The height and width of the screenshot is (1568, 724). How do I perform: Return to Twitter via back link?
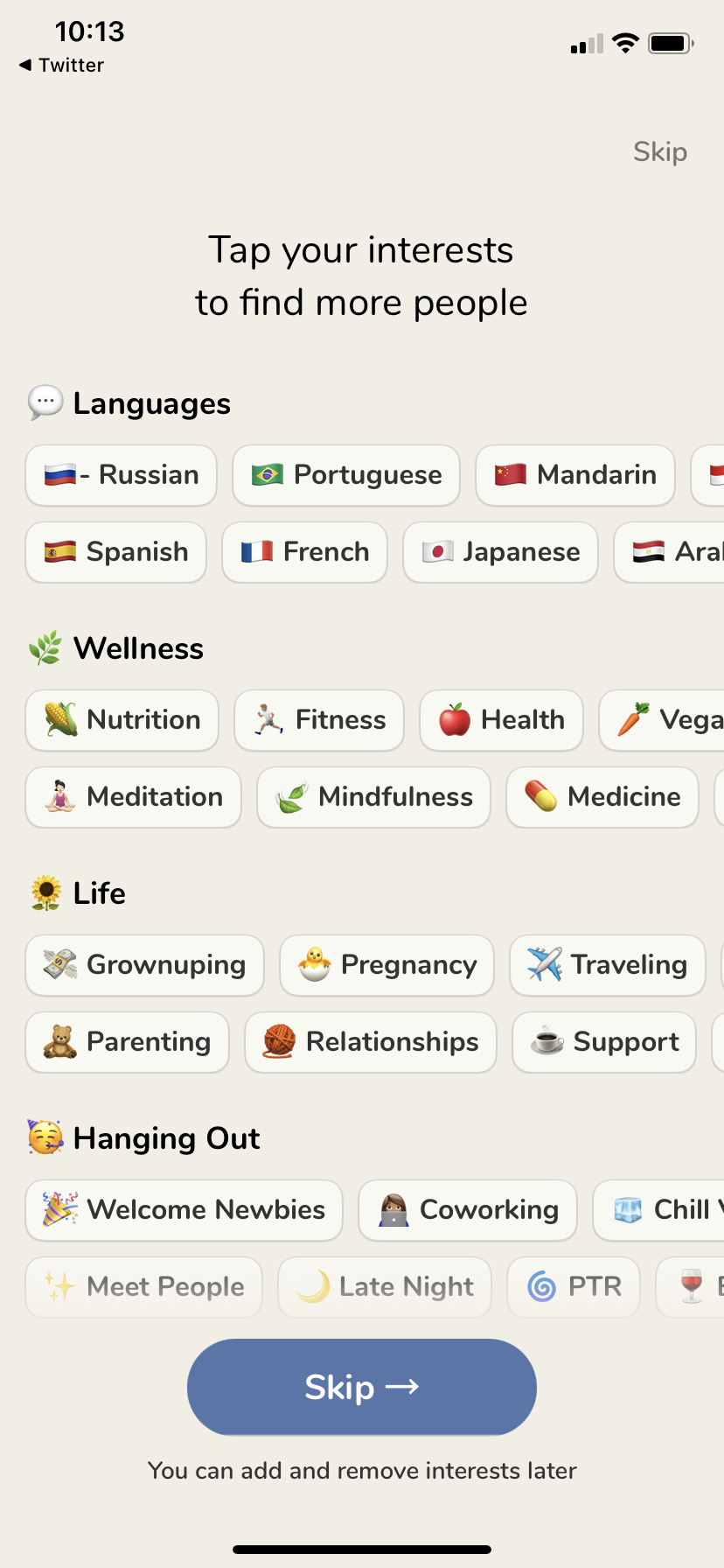point(61,66)
